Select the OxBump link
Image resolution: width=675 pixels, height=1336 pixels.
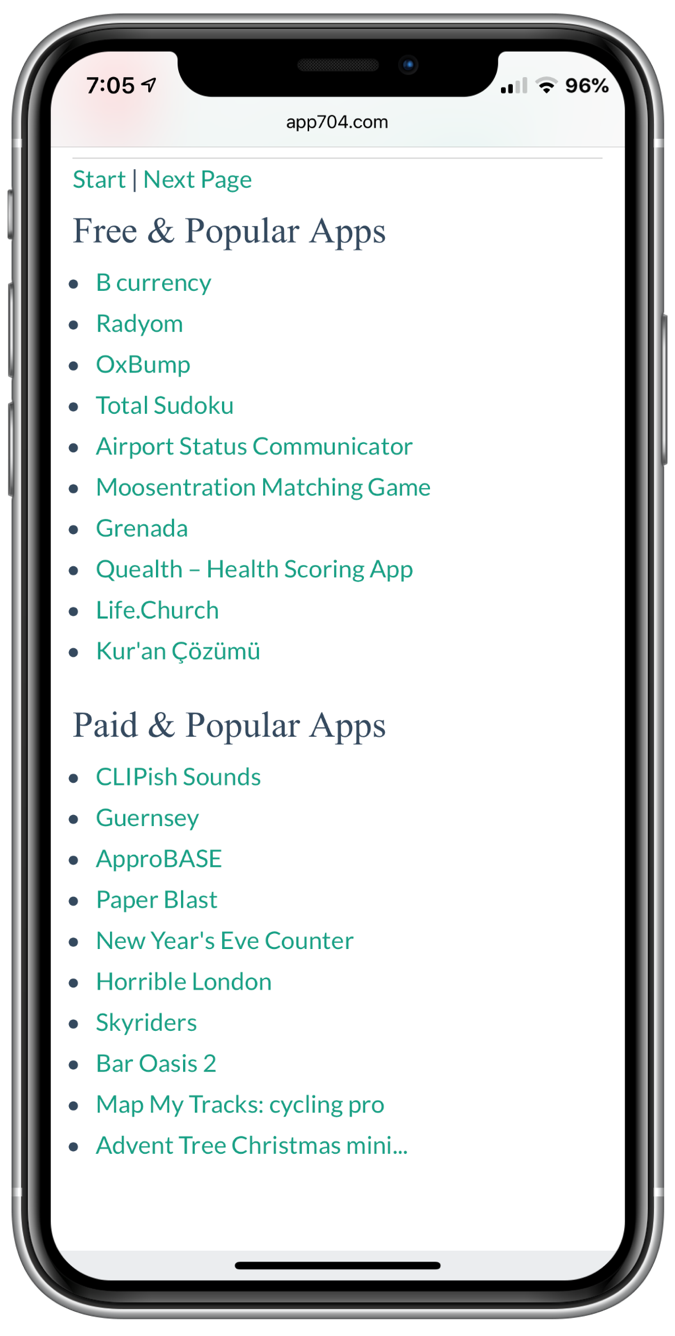pos(143,365)
